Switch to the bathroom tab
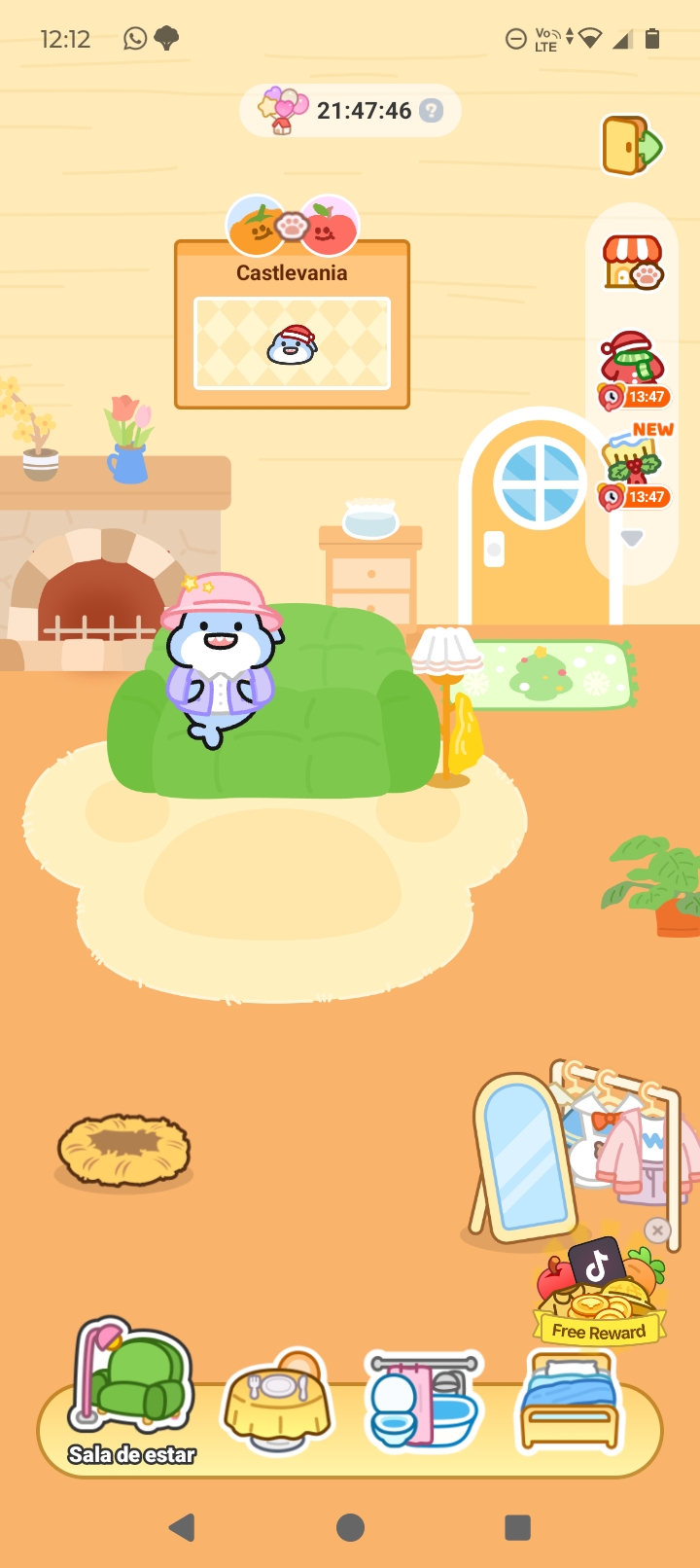The image size is (700, 1568). (x=424, y=1401)
